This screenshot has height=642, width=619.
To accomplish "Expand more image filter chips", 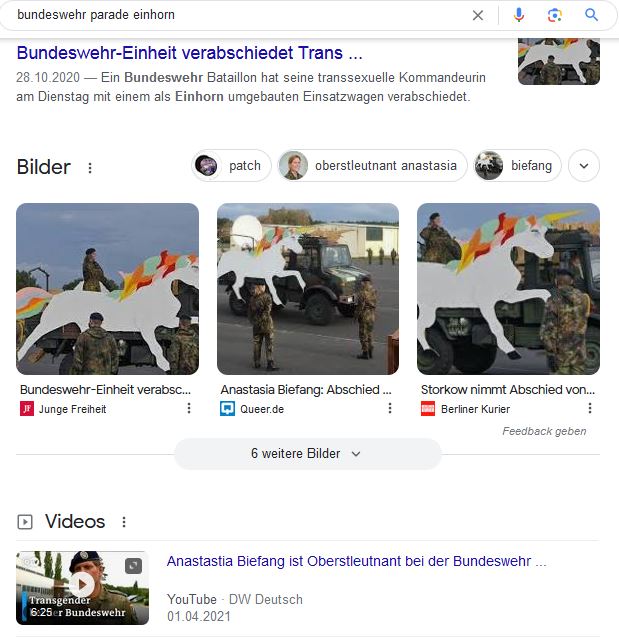I will pos(584,166).
